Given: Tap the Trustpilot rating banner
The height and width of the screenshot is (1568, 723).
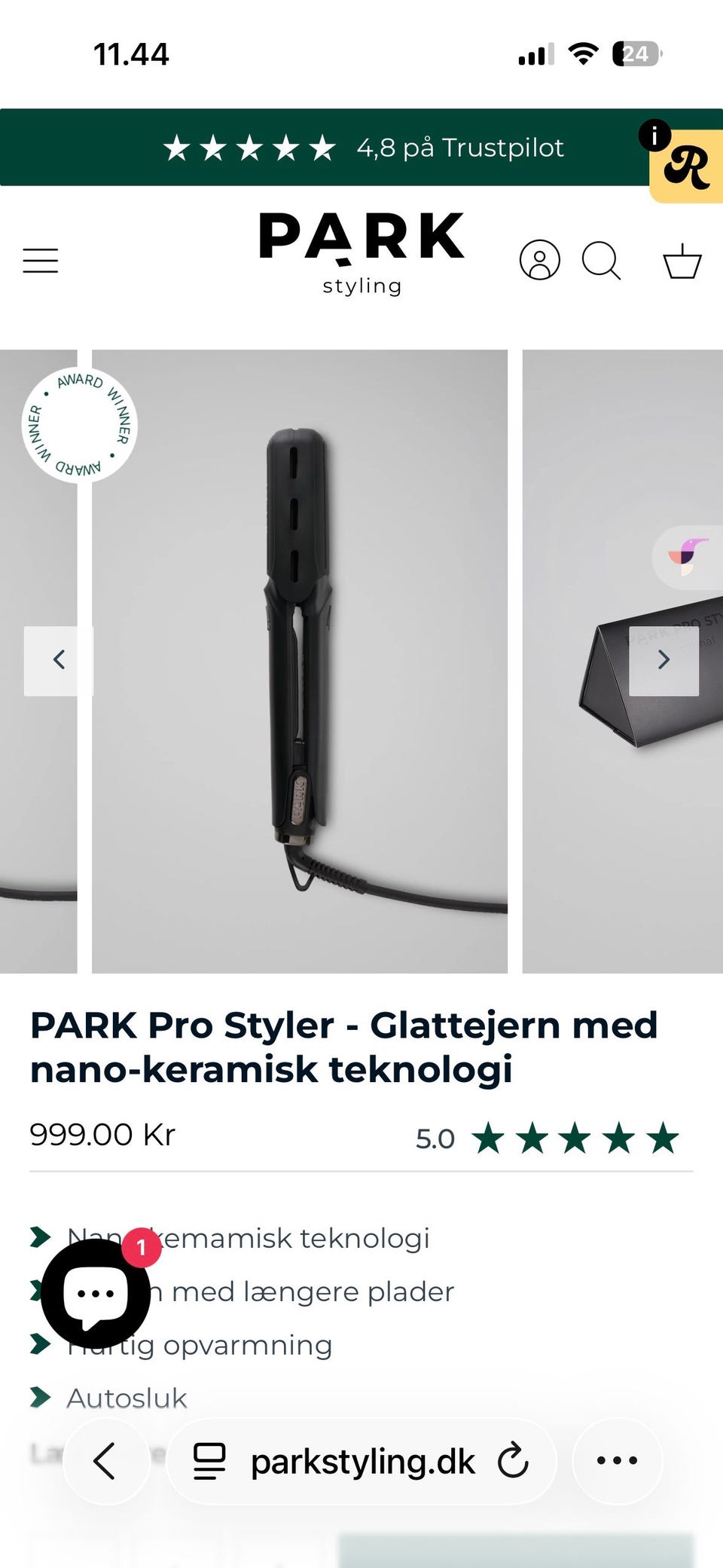Looking at the screenshot, I should tap(362, 148).
